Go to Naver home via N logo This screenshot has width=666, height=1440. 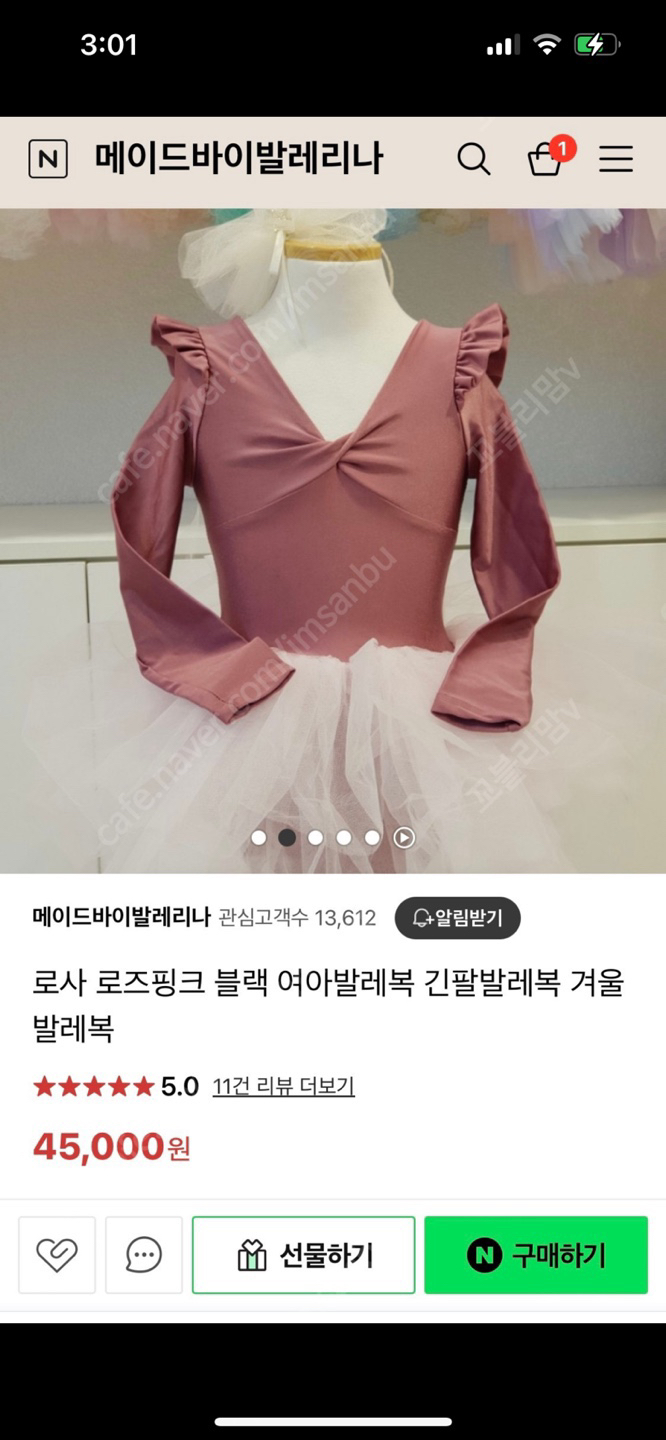48,160
